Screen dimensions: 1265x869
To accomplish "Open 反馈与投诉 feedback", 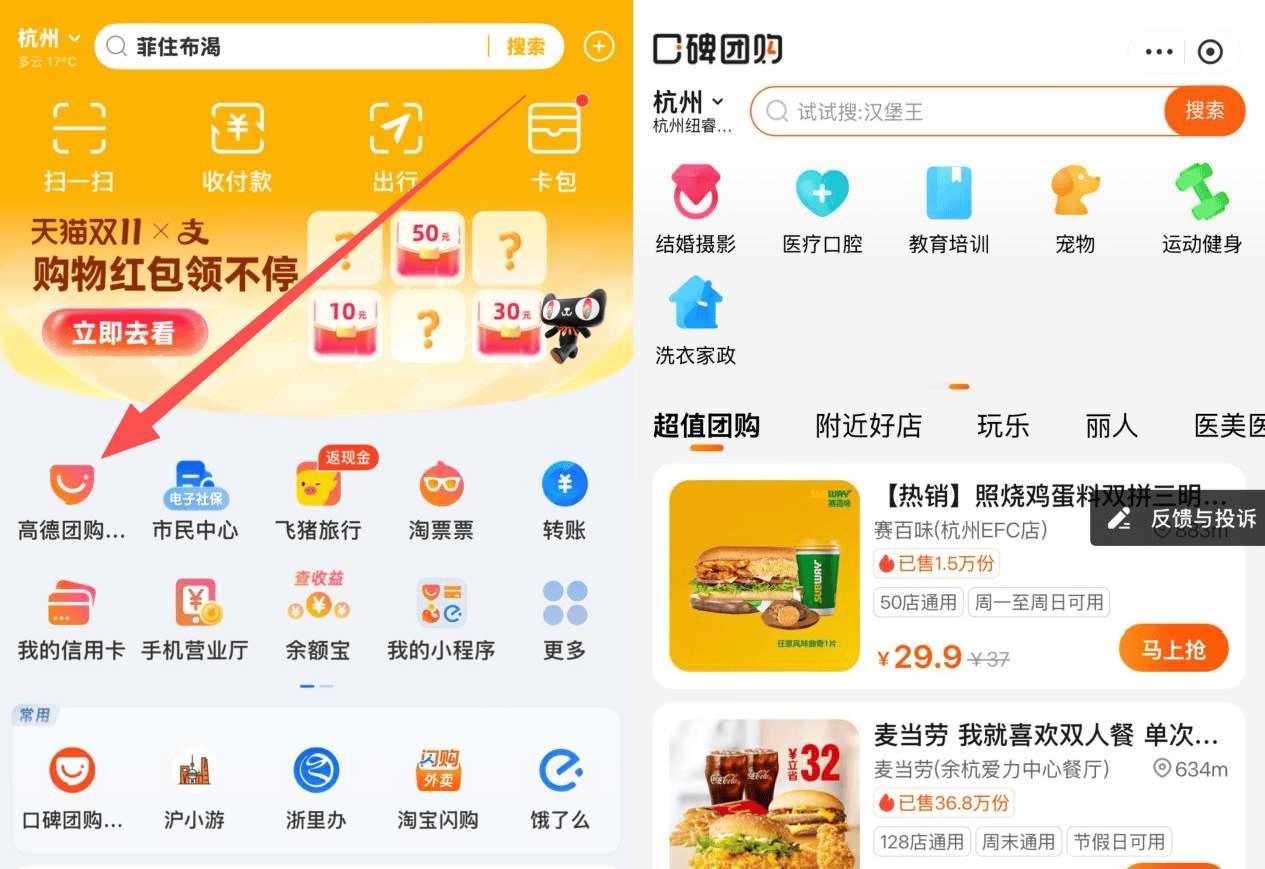I will pos(1180,518).
